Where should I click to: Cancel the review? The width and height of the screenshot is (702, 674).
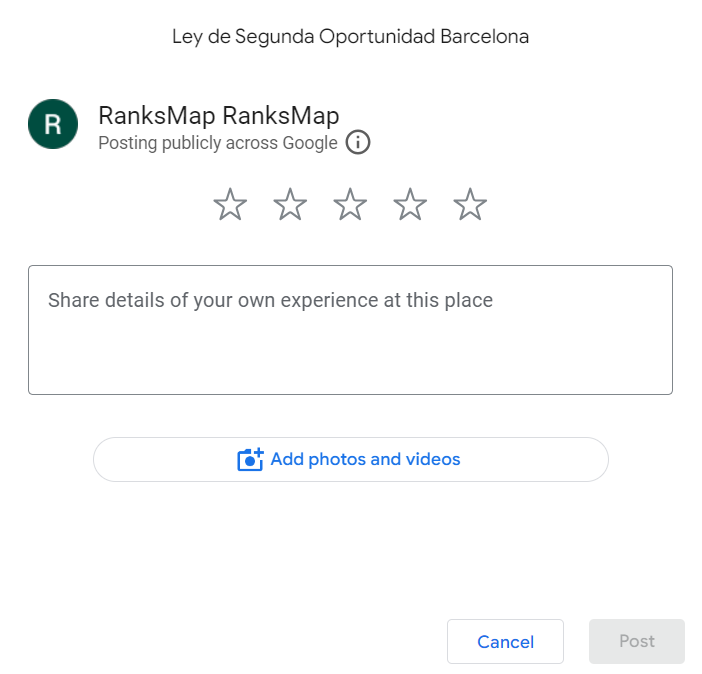(505, 642)
